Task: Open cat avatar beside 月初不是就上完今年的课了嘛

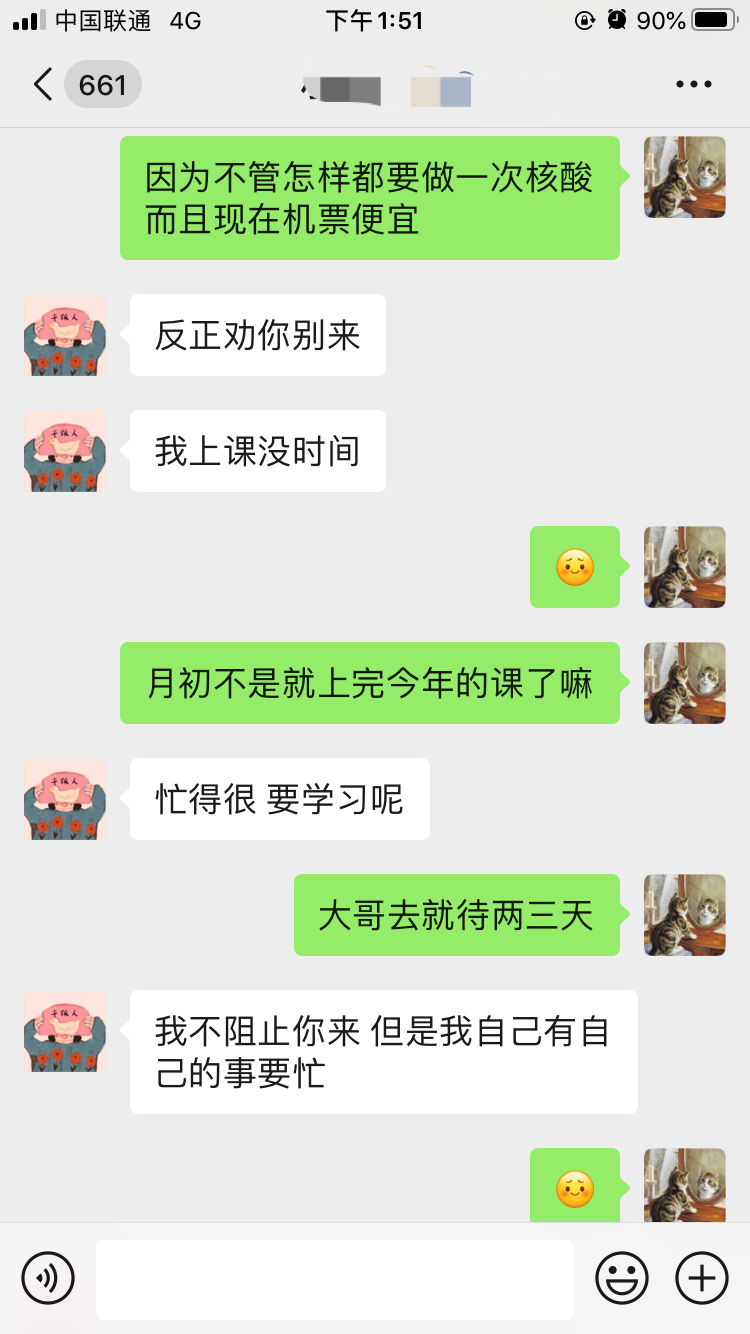Action: click(685, 683)
